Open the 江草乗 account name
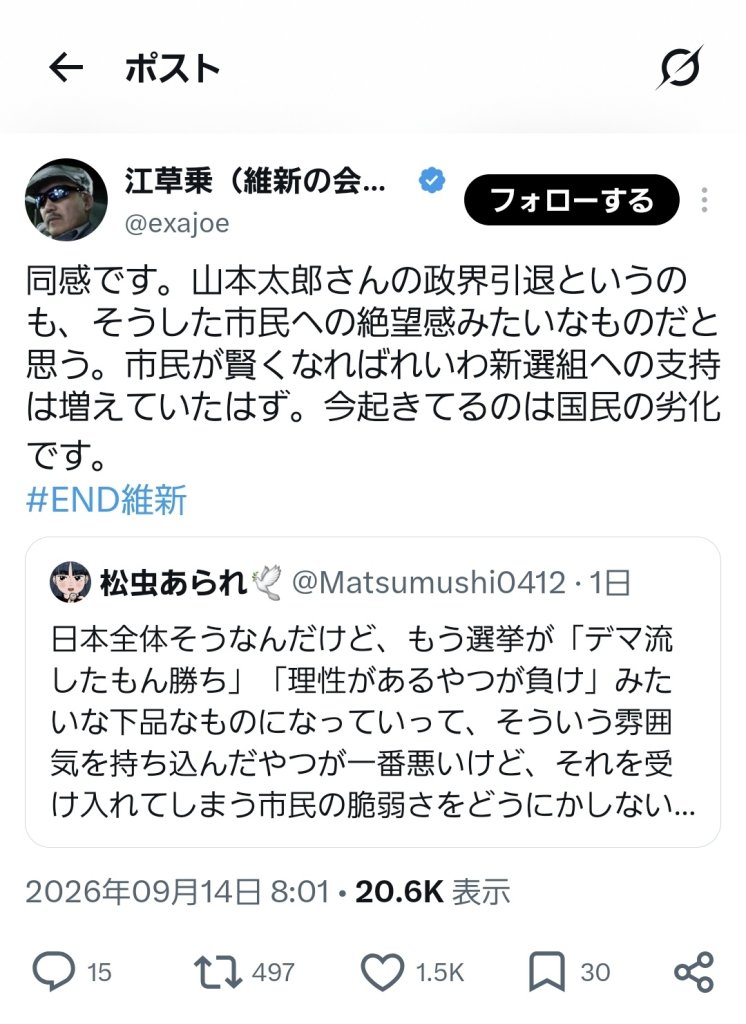This screenshot has height=1024, width=746. point(255,180)
